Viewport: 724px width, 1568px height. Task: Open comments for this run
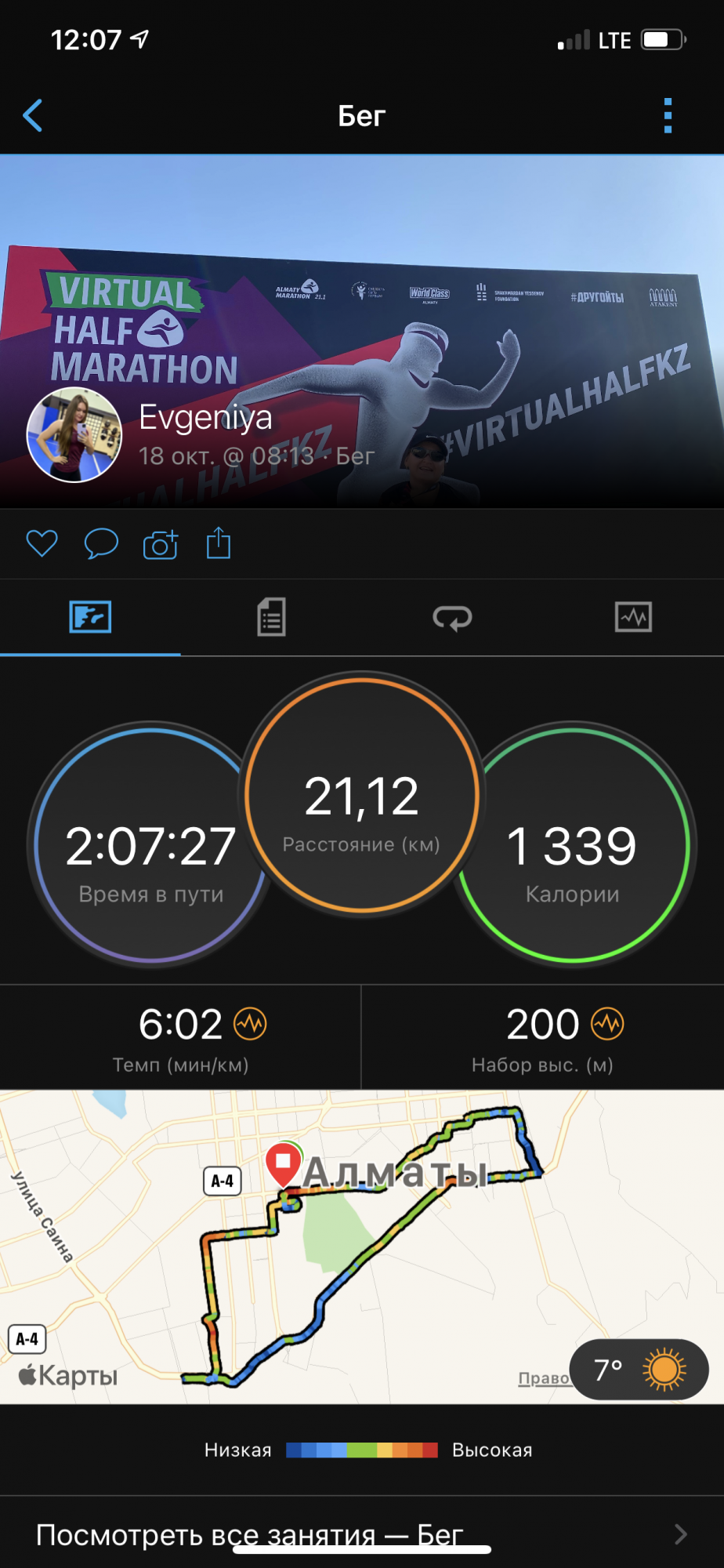101,543
